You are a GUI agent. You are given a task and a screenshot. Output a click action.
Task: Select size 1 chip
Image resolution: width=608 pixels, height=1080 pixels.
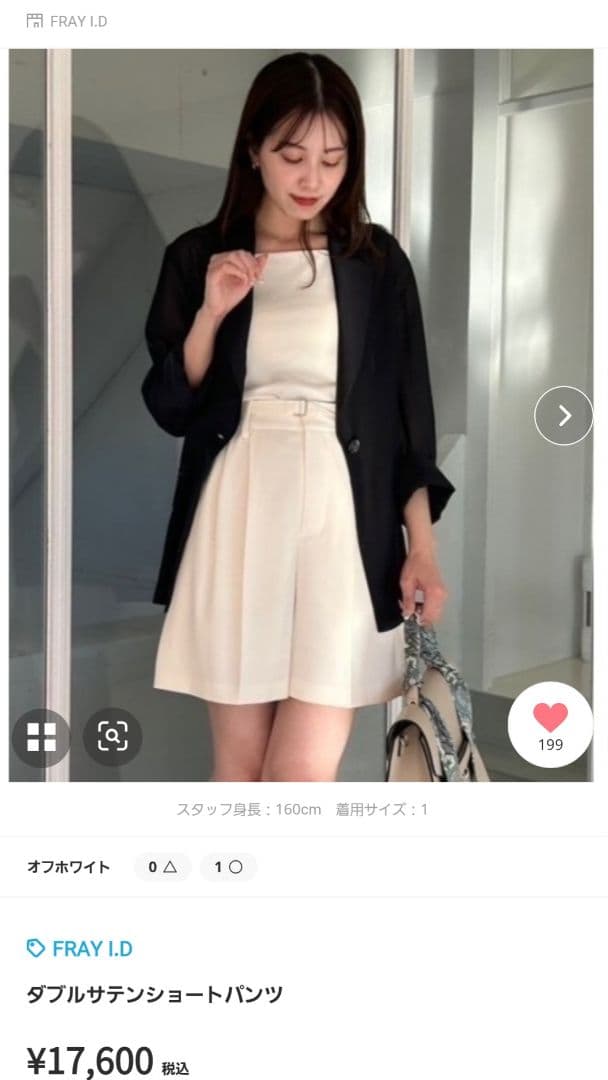[228, 867]
